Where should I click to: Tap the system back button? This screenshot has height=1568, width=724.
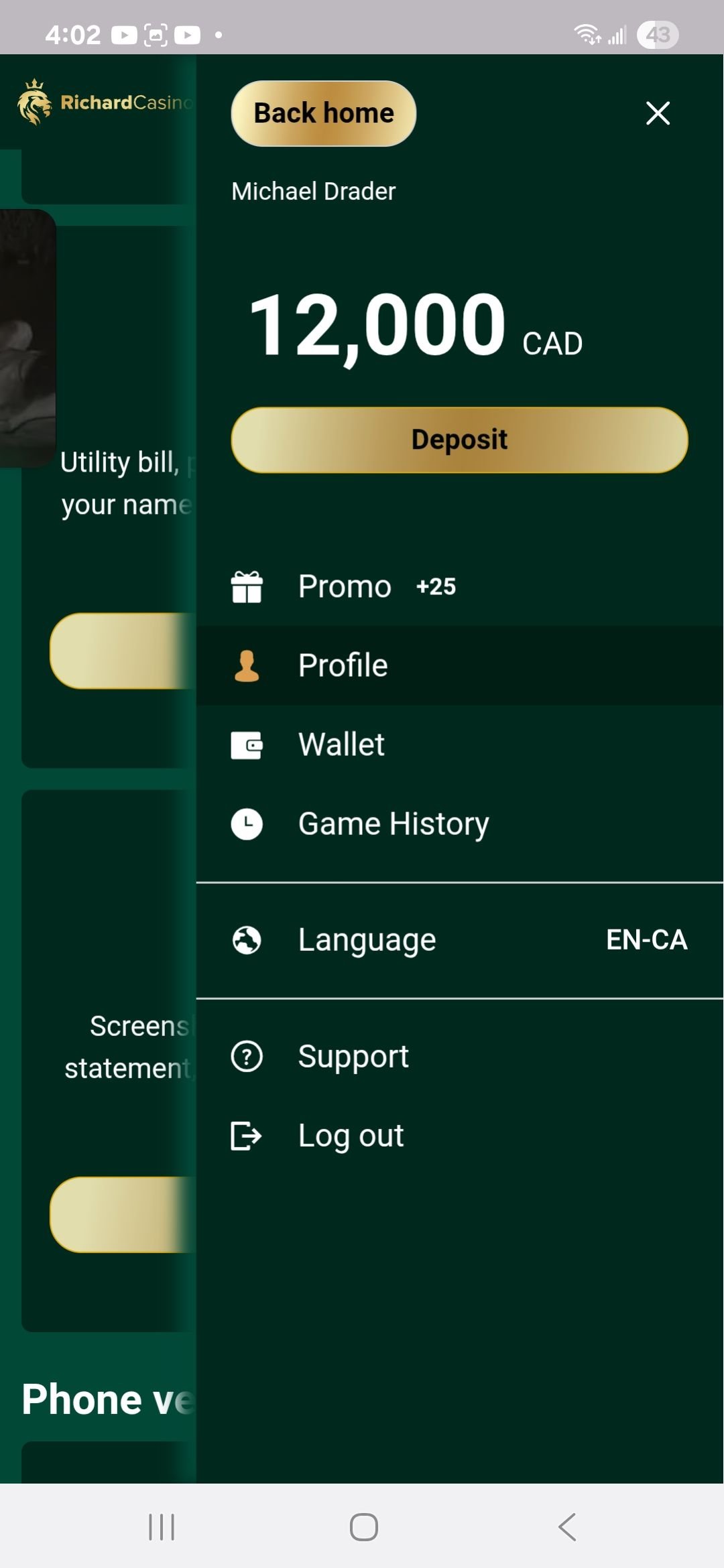pyautogui.click(x=567, y=1527)
